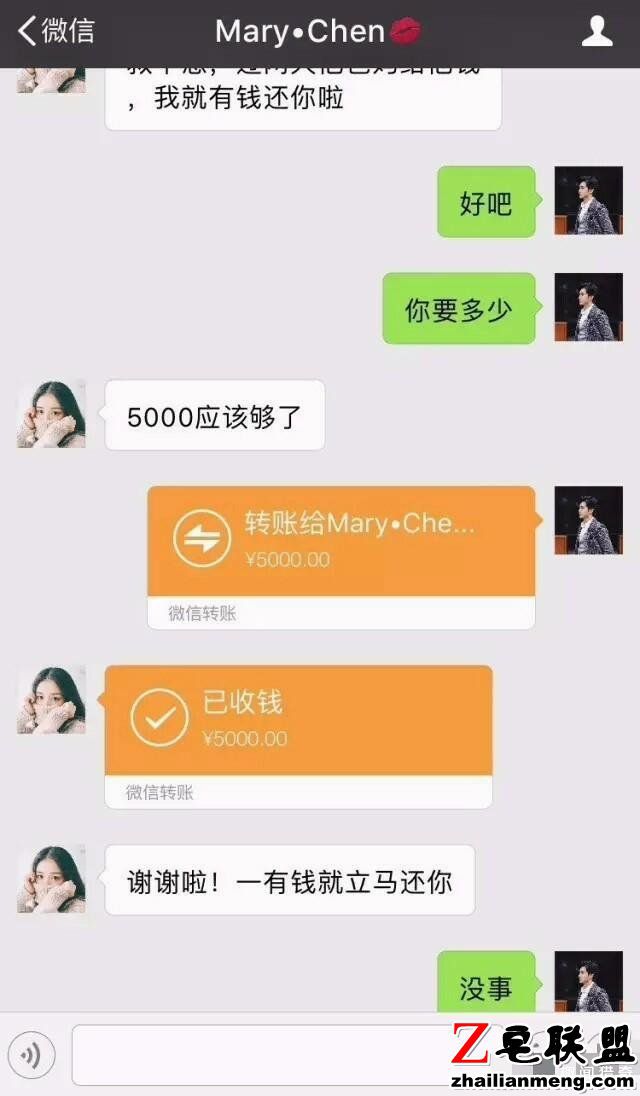Tap my avatar beside 你要多少
640x1096 pixels.
pos(588,307)
